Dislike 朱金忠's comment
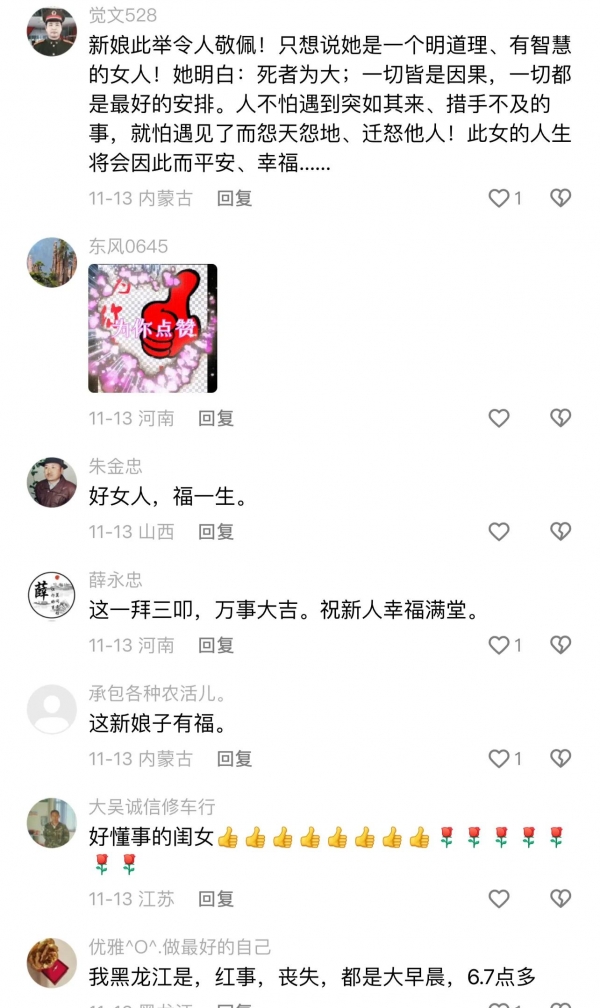600x1008 pixels. (x=561, y=531)
